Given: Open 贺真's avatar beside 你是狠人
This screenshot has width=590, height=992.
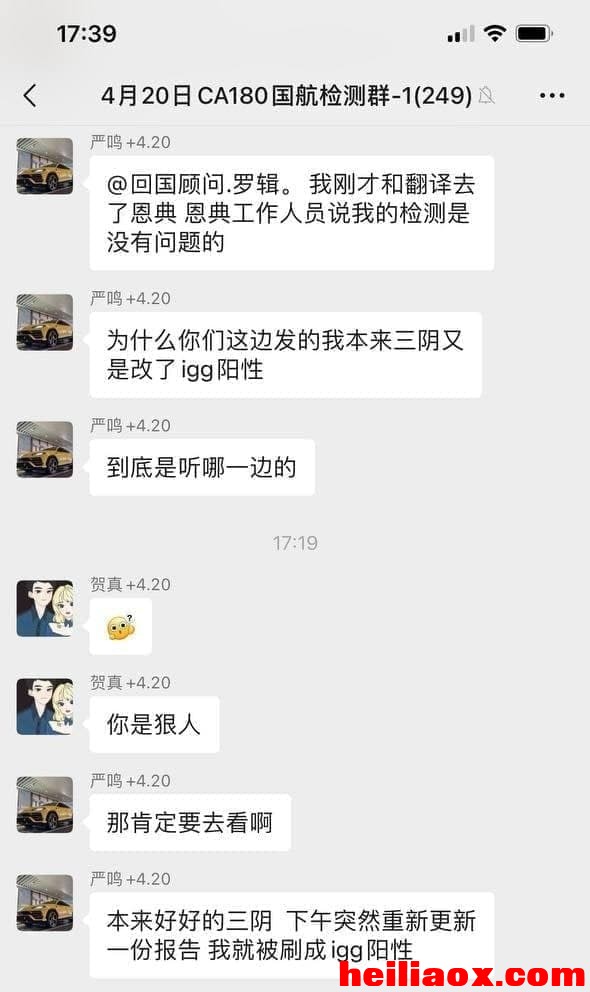Looking at the screenshot, I should (x=45, y=707).
